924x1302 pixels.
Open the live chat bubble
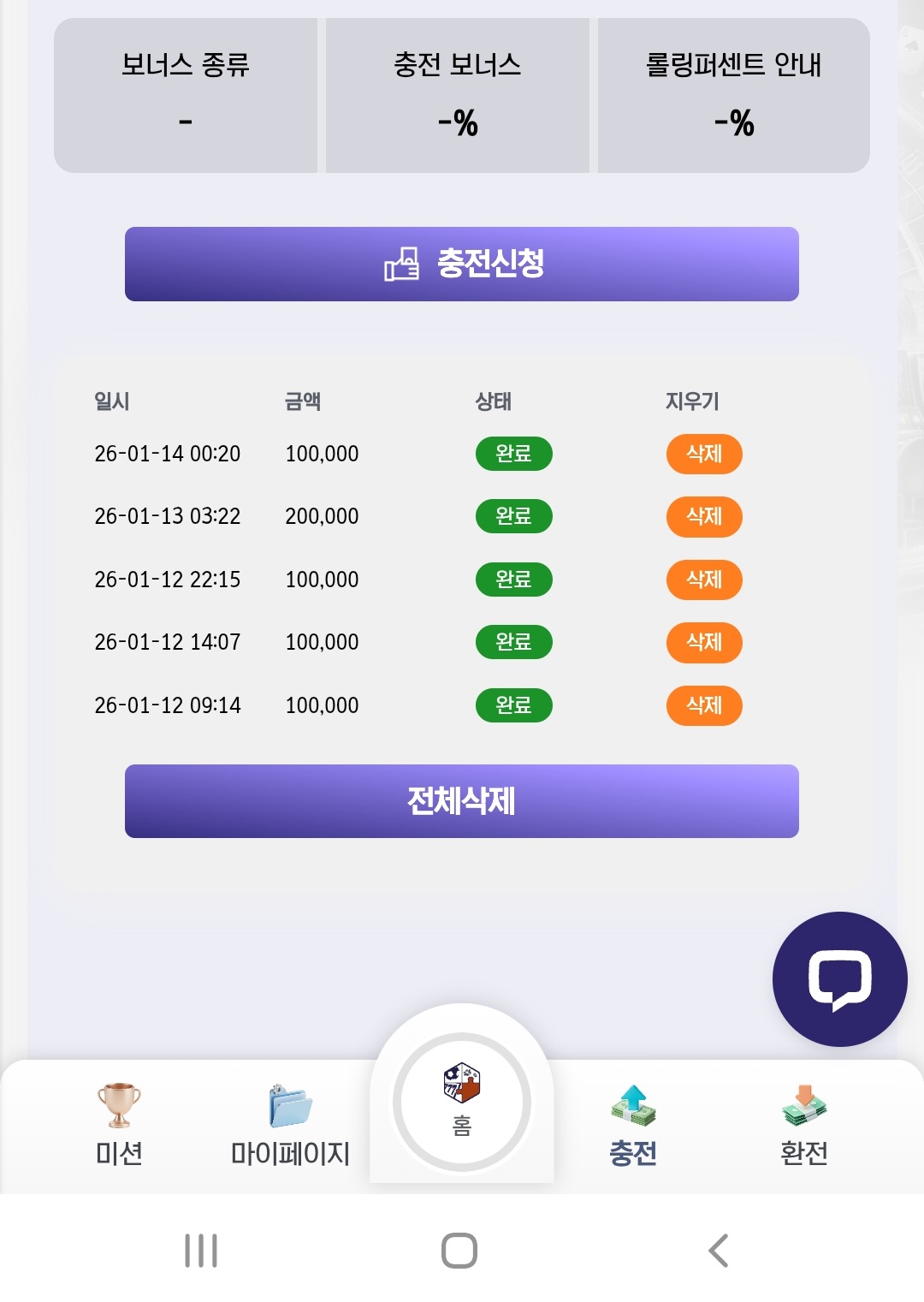(x=839, y=978)
